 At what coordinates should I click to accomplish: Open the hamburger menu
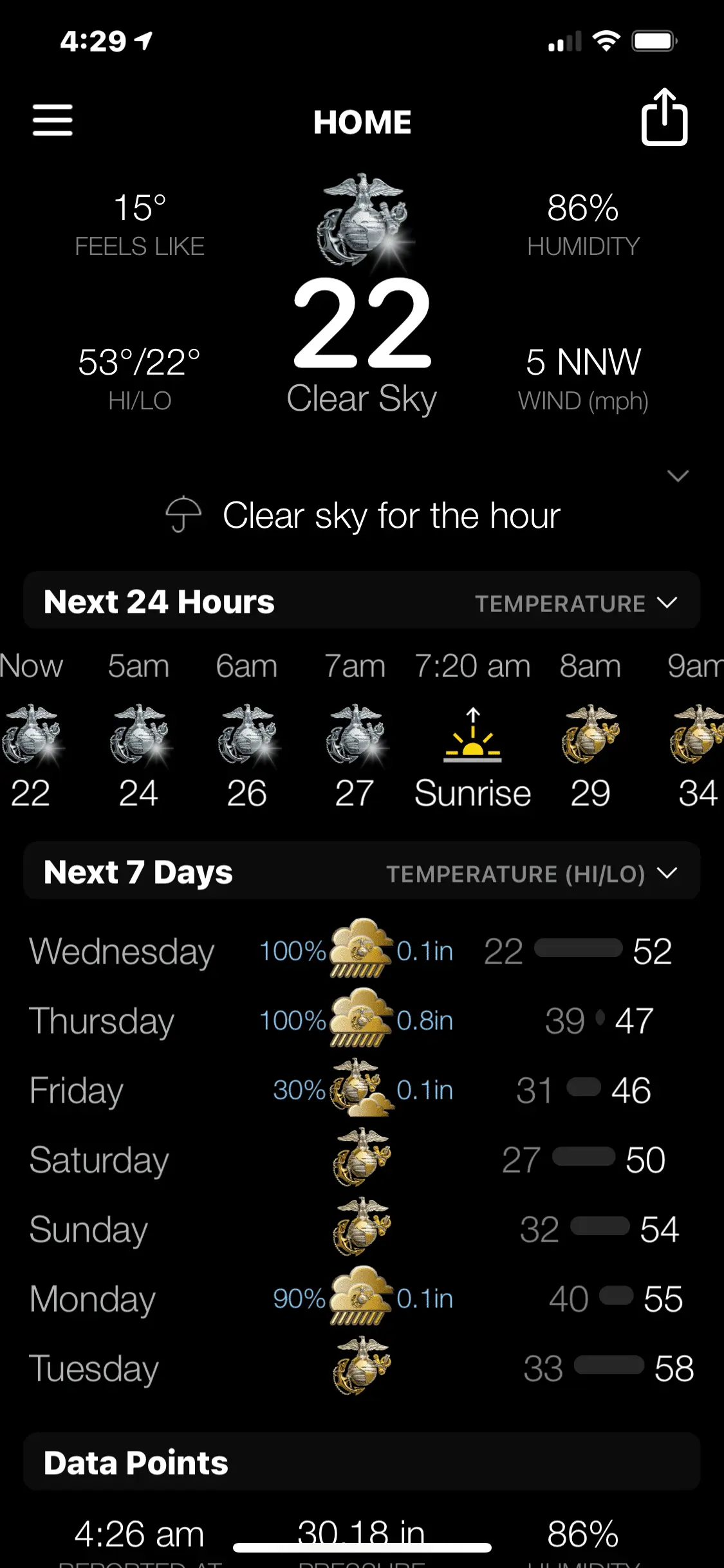tap(53, 120)
